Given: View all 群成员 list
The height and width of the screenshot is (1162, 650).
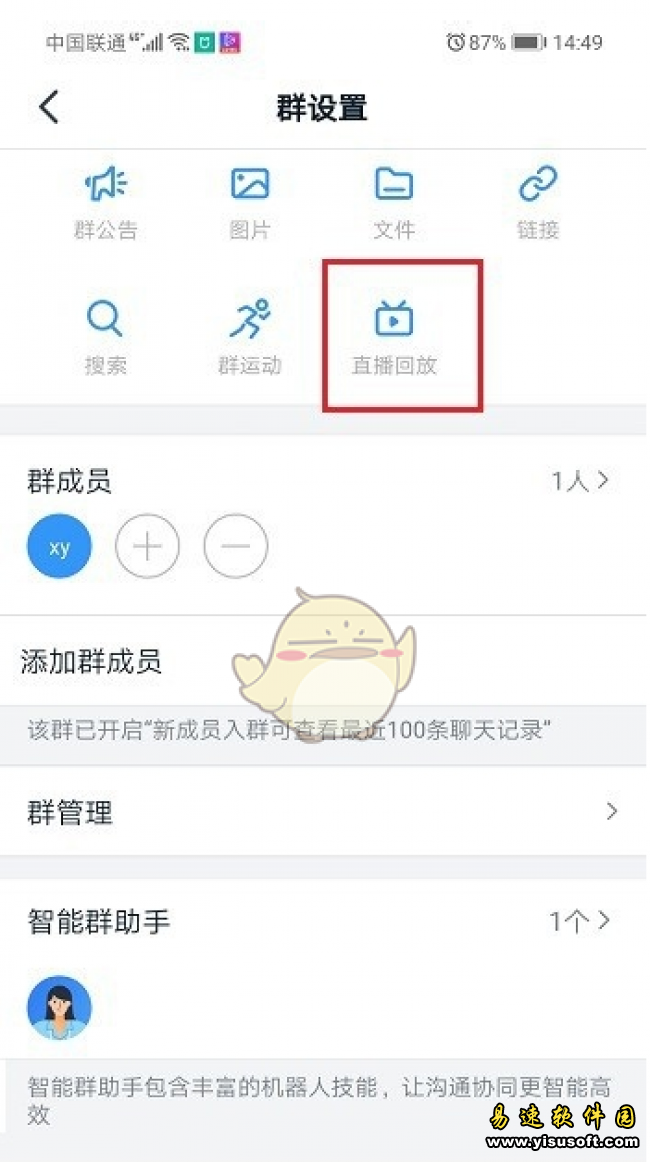Looking at the screenshot, I should (x=580, y=481).
